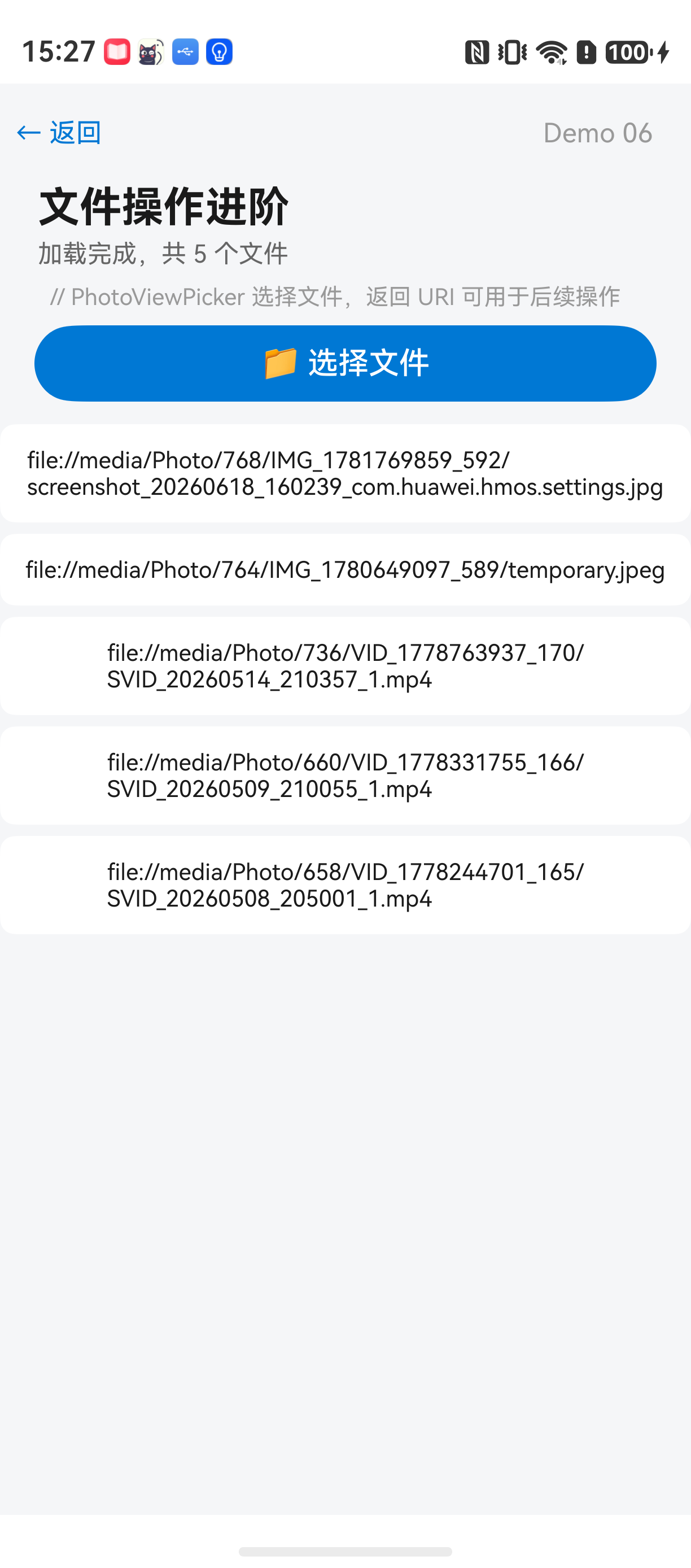Open the SVID_20260514_210357_1.mp4 row
The image size is (691, 1568).
click(x=345, y=666)
